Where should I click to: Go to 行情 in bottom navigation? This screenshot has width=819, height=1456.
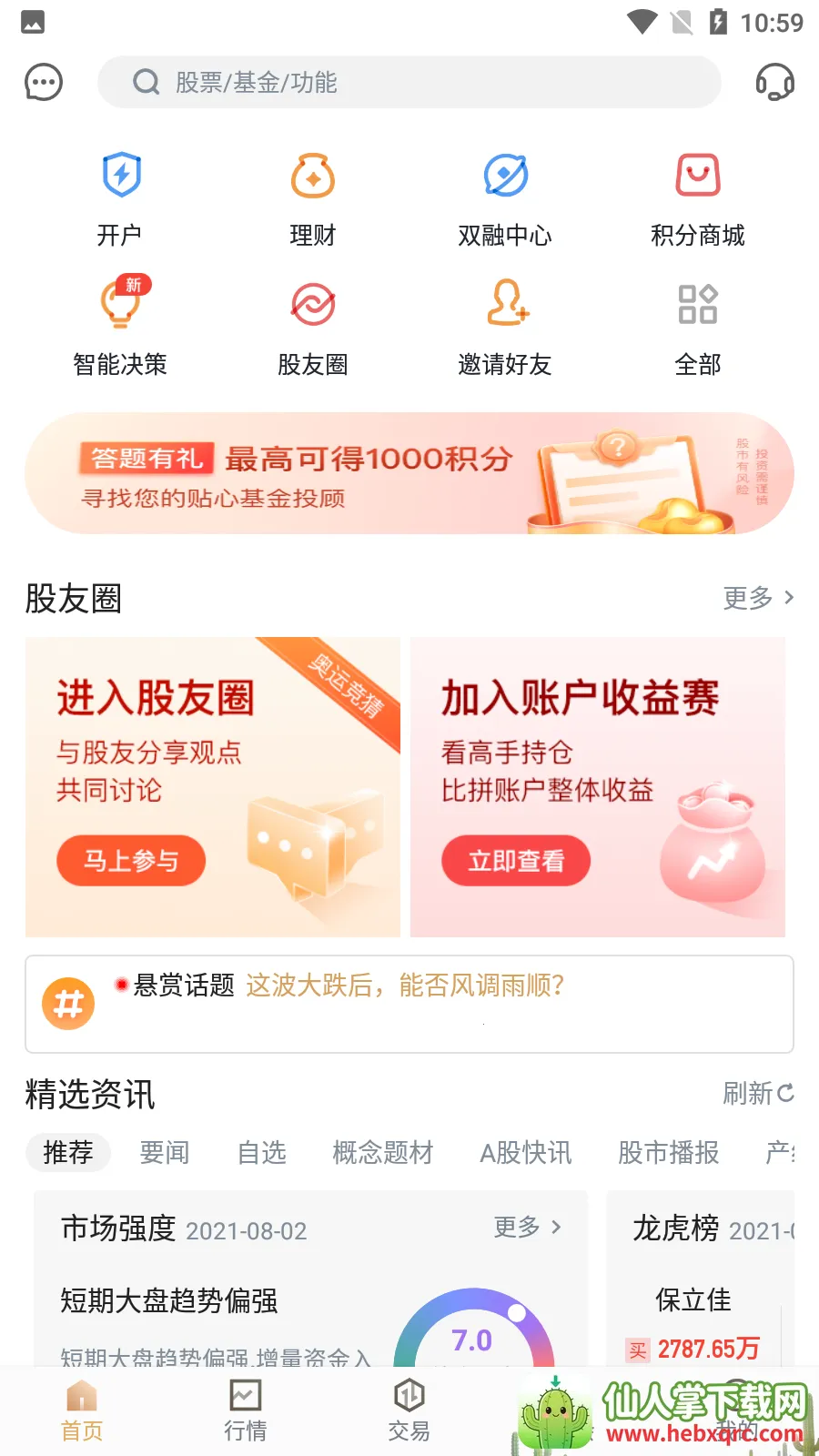coord(246,1409)
